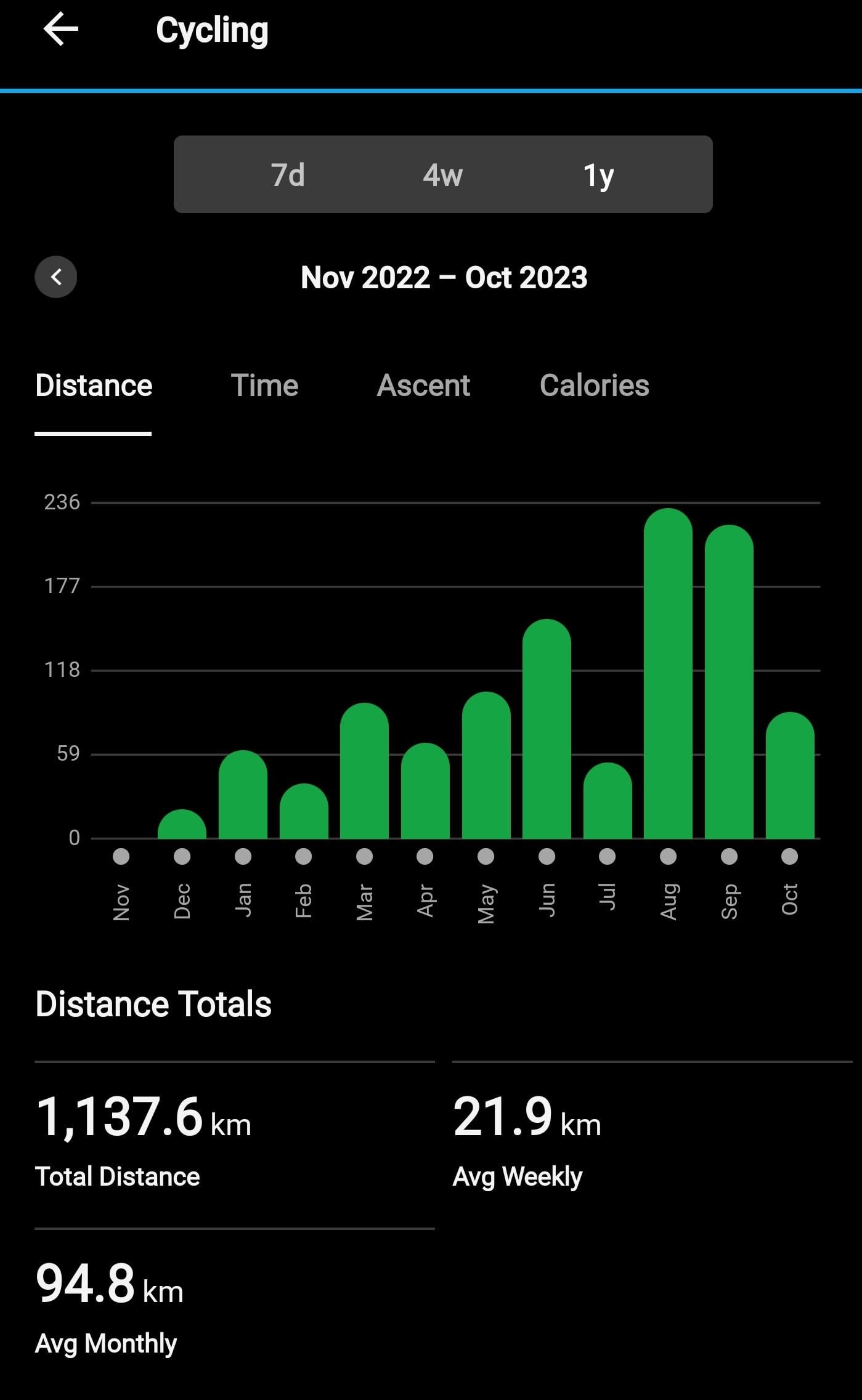View the Calories tab

click(595, 386)
